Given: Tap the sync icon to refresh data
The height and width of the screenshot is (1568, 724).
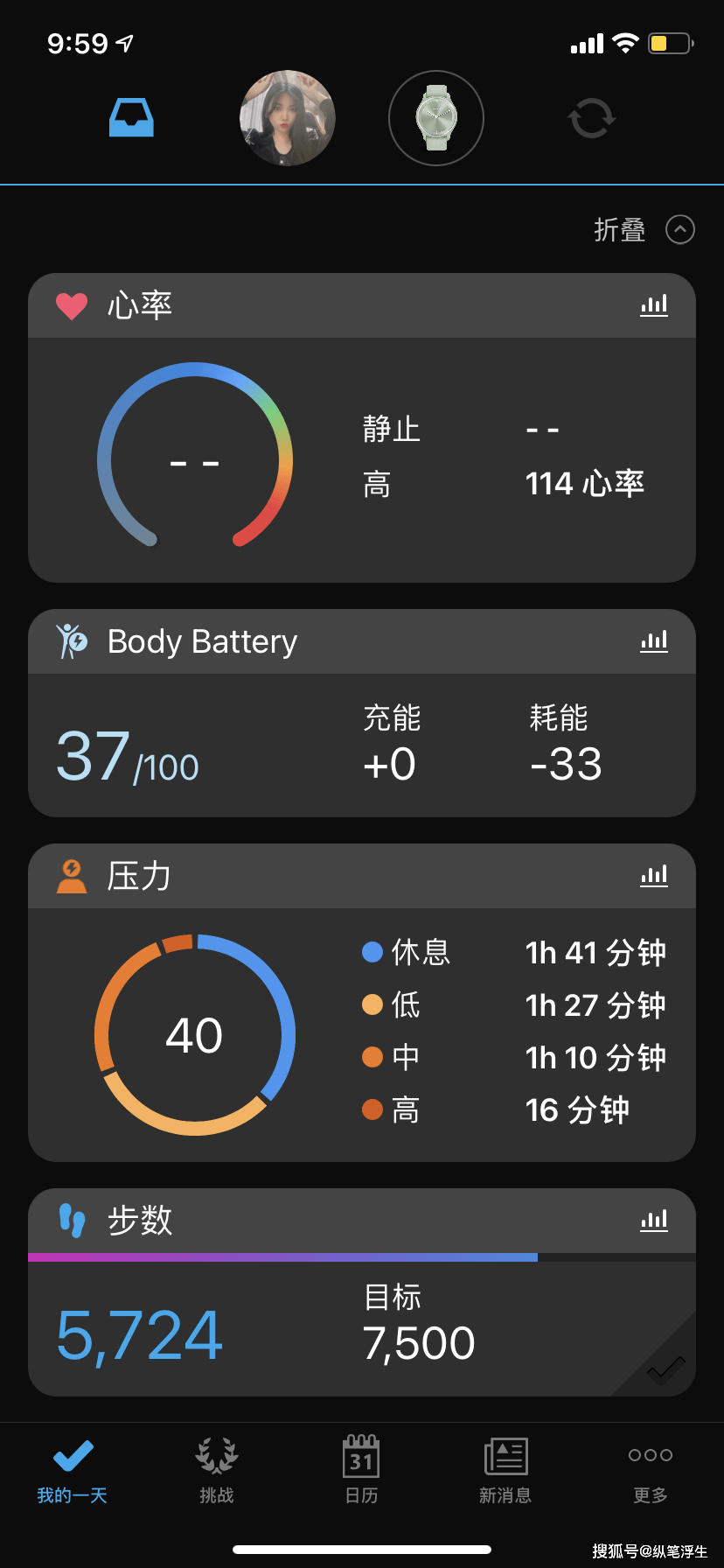Looking at the screenshot, I should (591, 118).
